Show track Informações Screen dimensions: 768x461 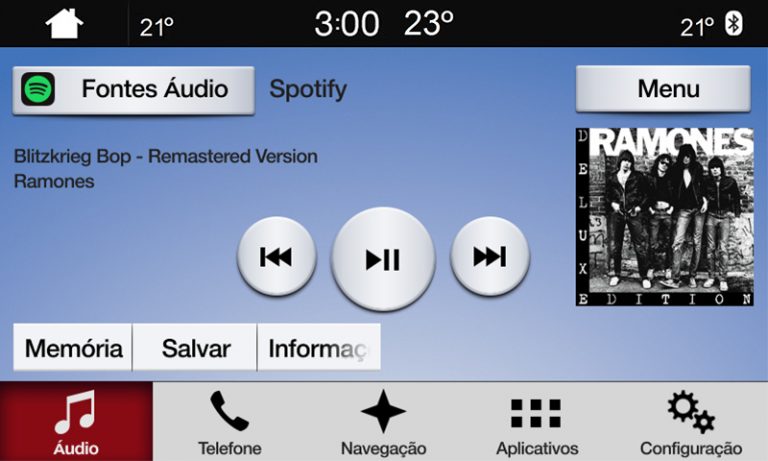(x=319, y=348)
